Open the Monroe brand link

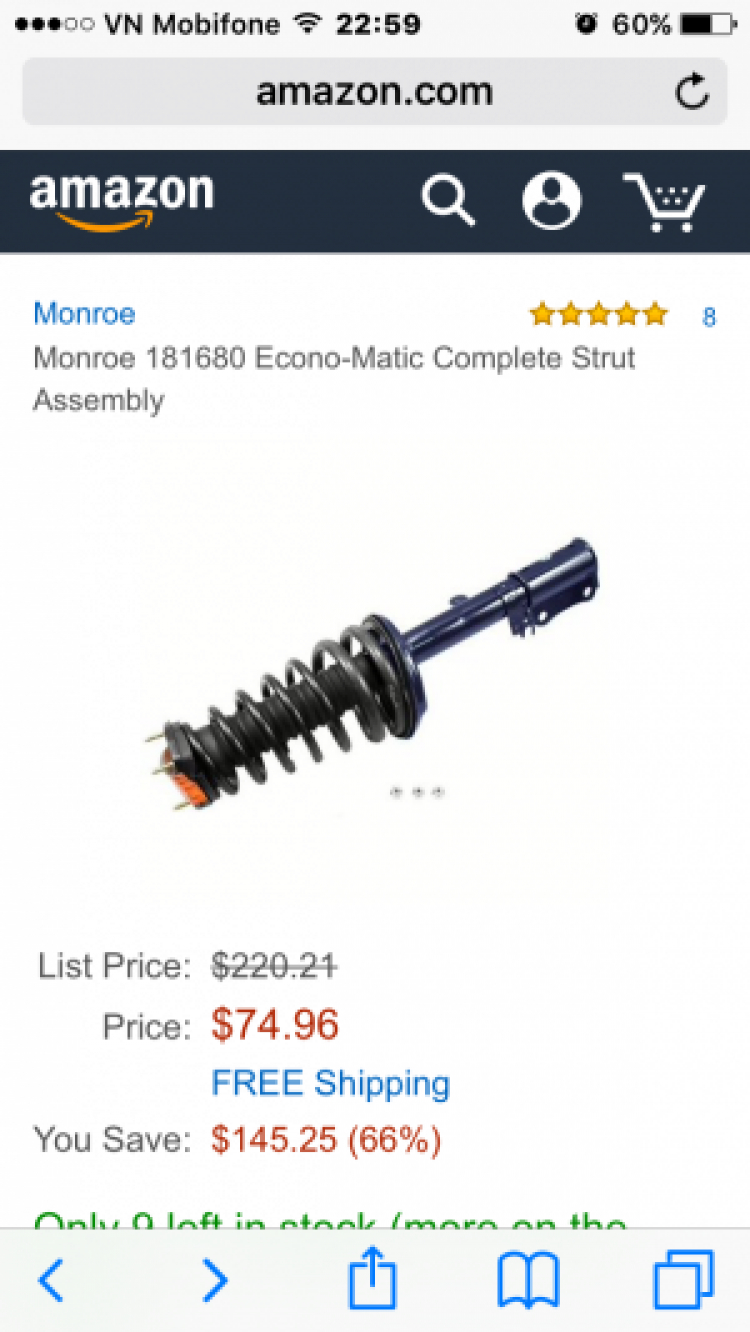click(x=84, y=313)
